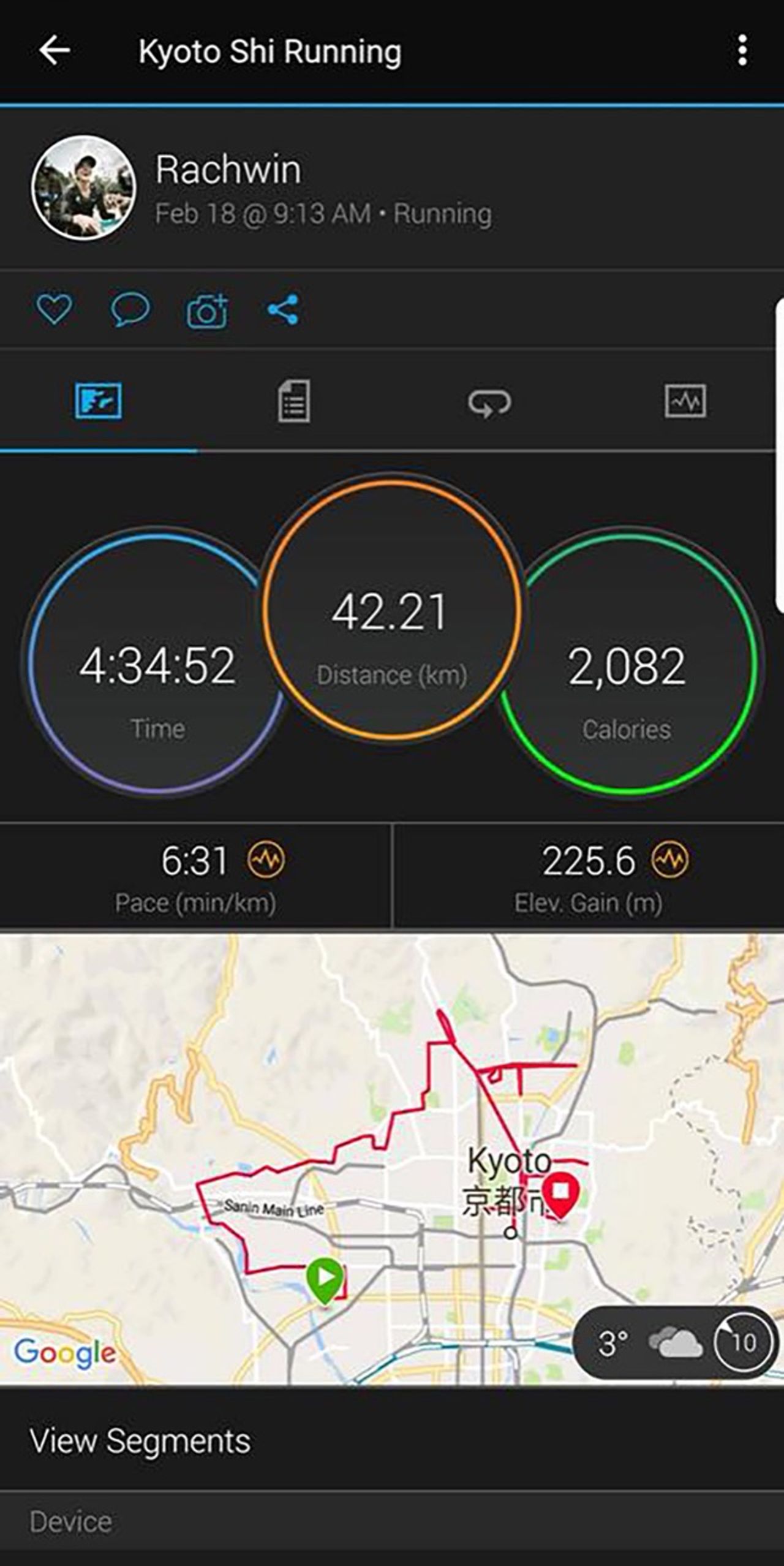Share this running activity

point(283,309)
